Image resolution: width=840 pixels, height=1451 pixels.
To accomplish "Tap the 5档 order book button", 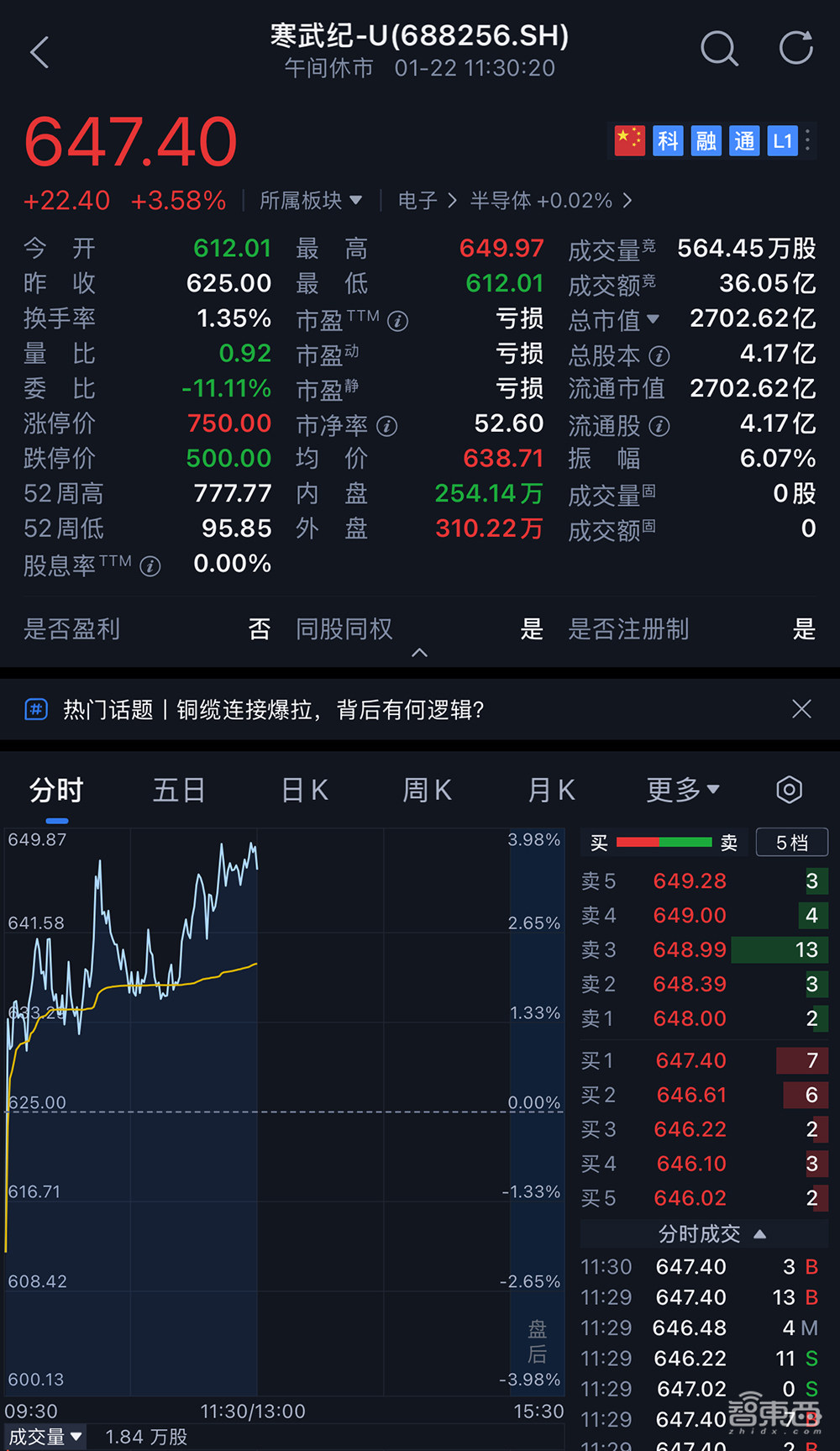I will (791, 842).
